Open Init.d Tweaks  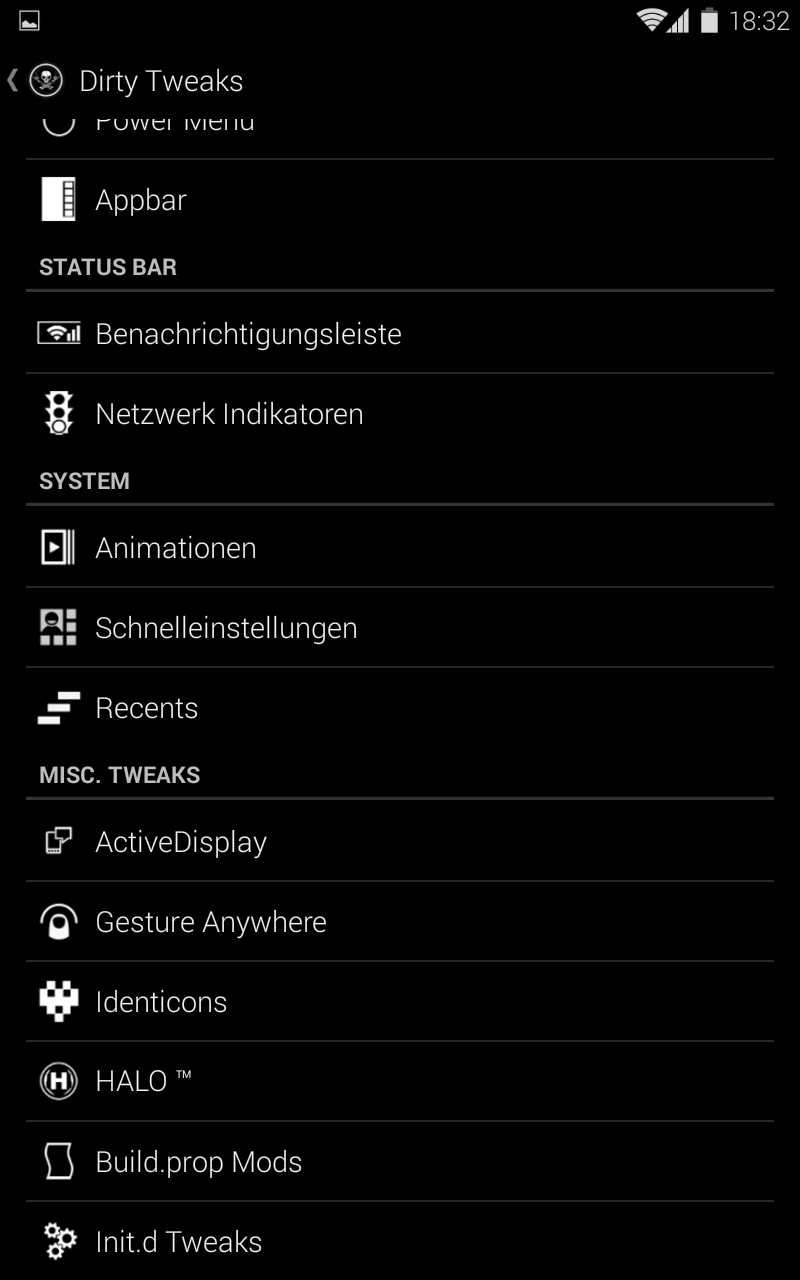[x=400, y=1242]
